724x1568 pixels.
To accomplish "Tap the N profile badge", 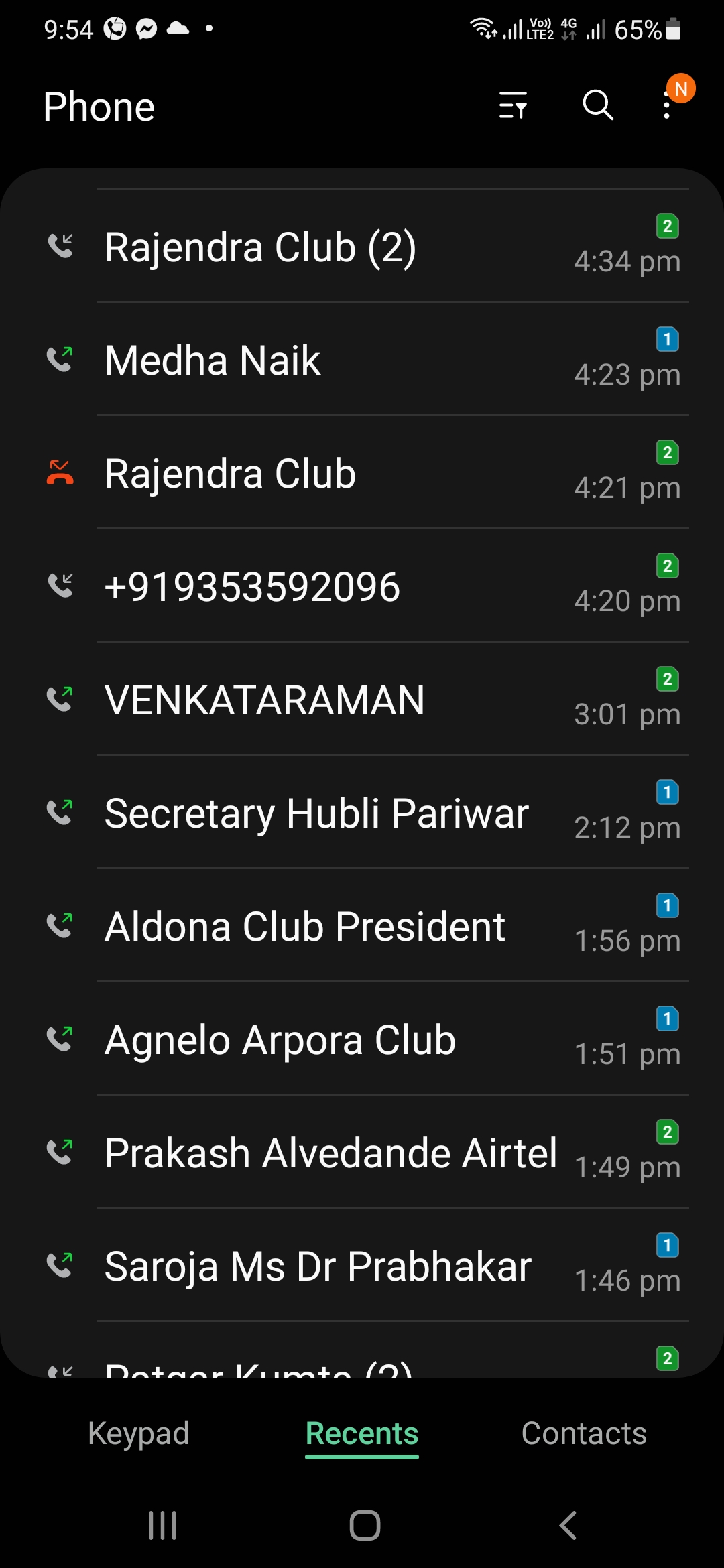I will click(681, 89).
